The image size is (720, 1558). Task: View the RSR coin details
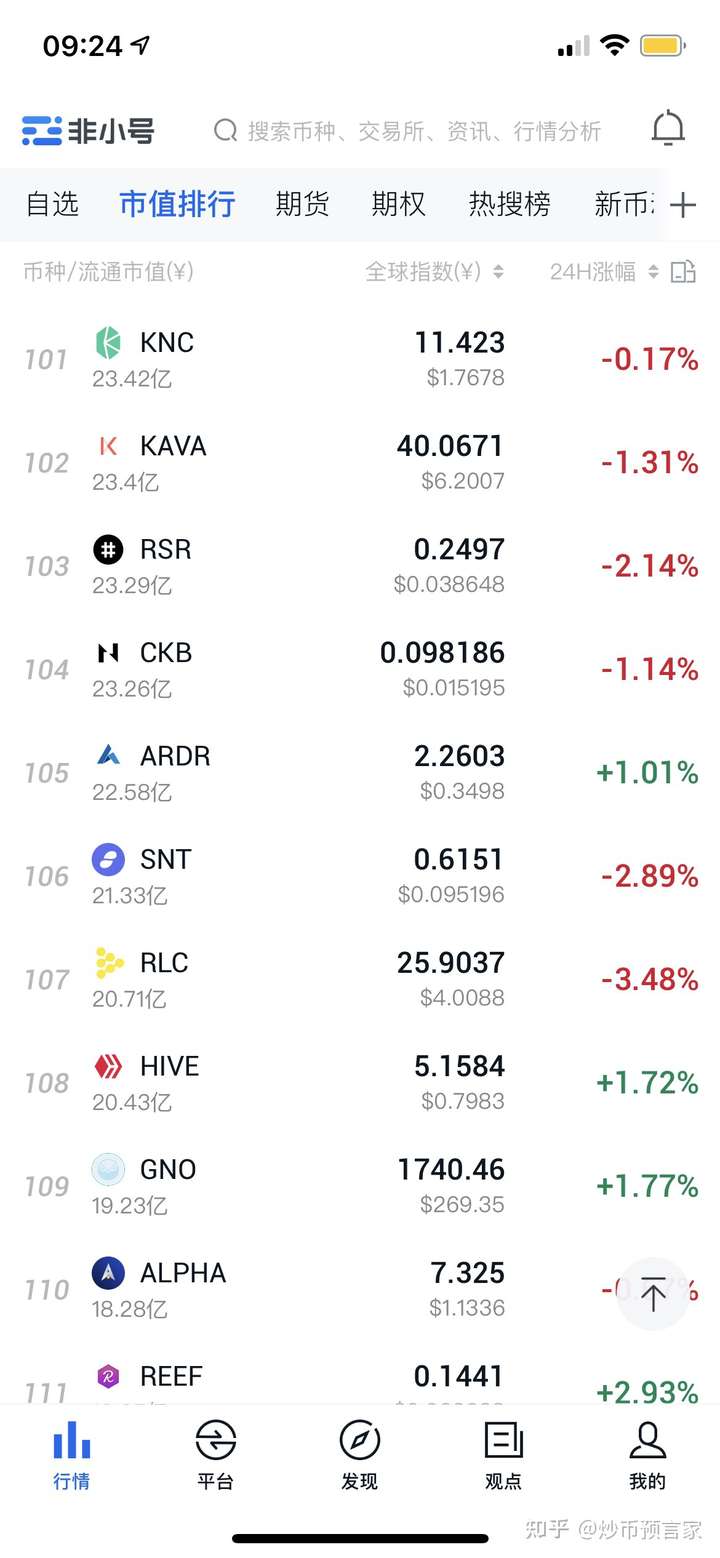(x=165, y=549)
